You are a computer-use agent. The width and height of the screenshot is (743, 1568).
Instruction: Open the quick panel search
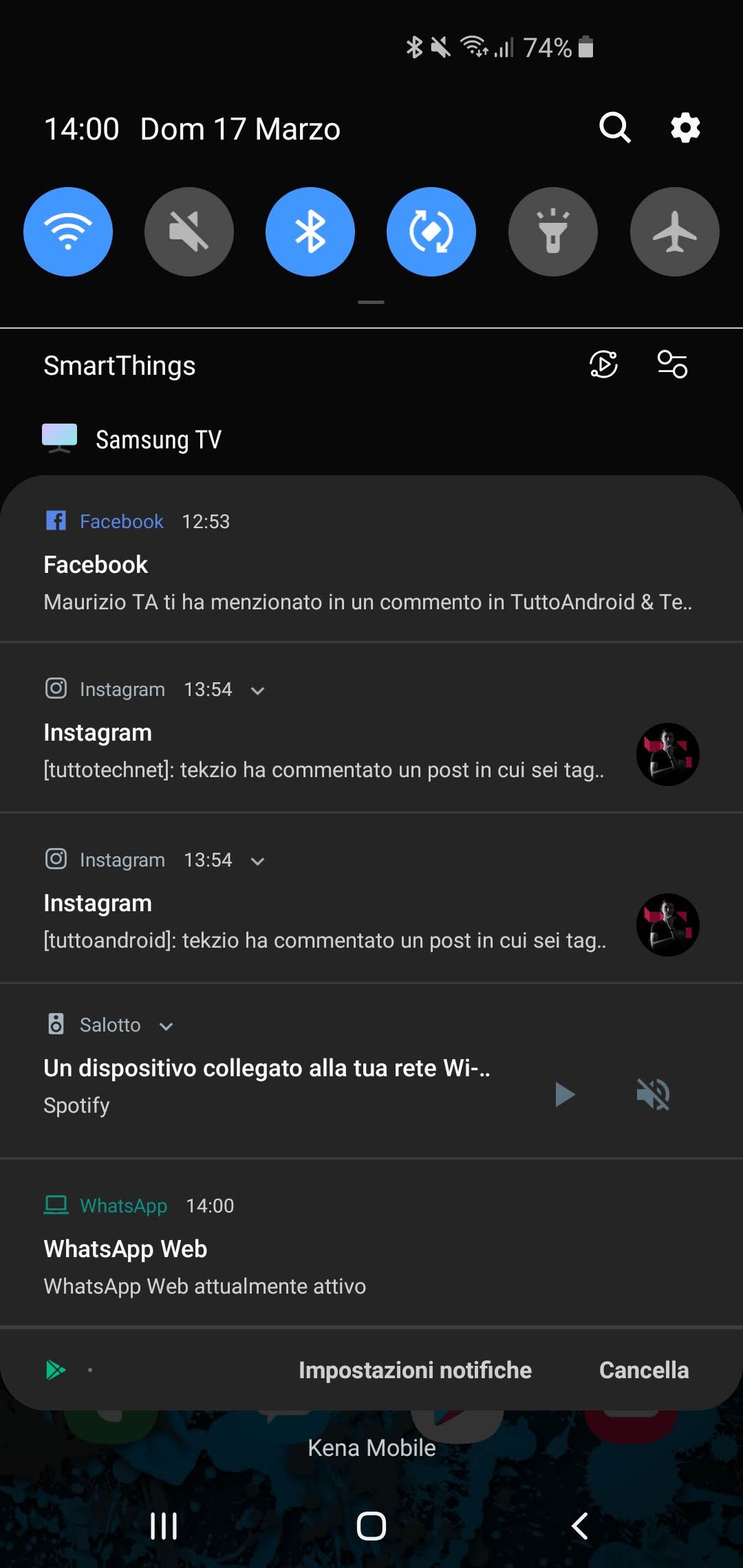[x=614, y=128]
